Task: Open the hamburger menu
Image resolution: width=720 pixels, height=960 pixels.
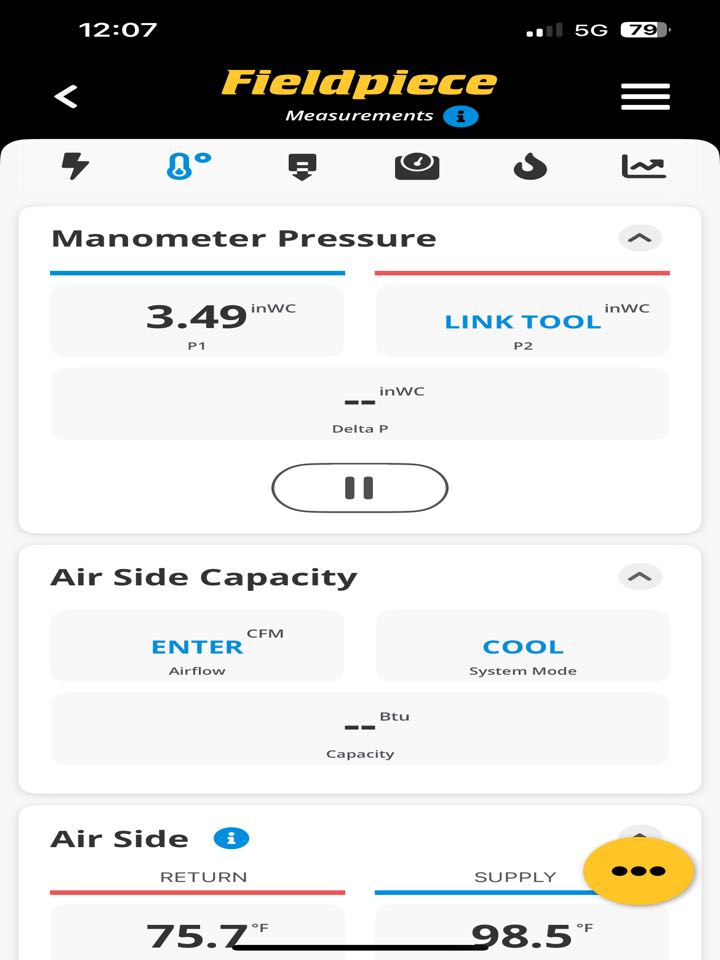Action: pyautogui.click(x=645, y=95)
